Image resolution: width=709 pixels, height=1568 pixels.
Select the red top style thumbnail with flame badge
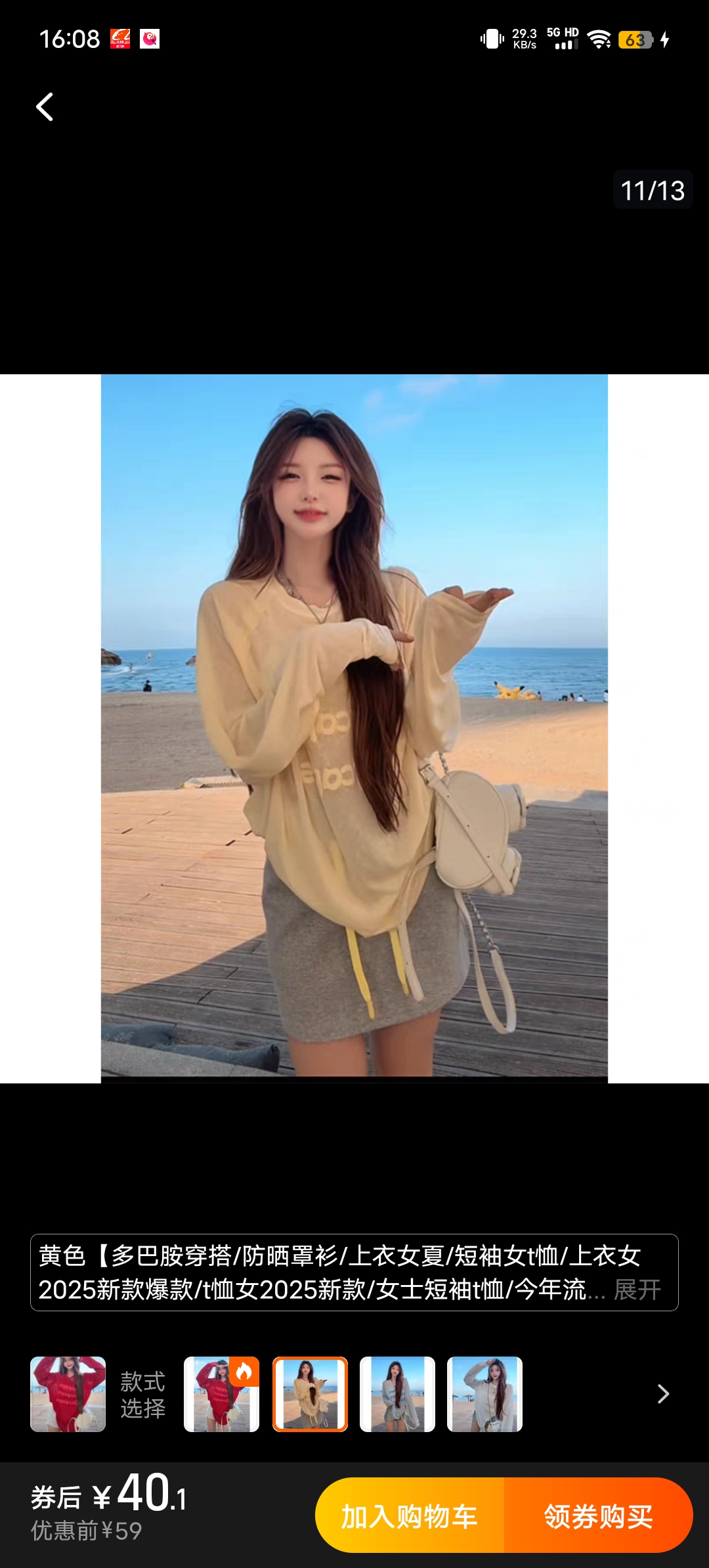(x=221, y=1393)
